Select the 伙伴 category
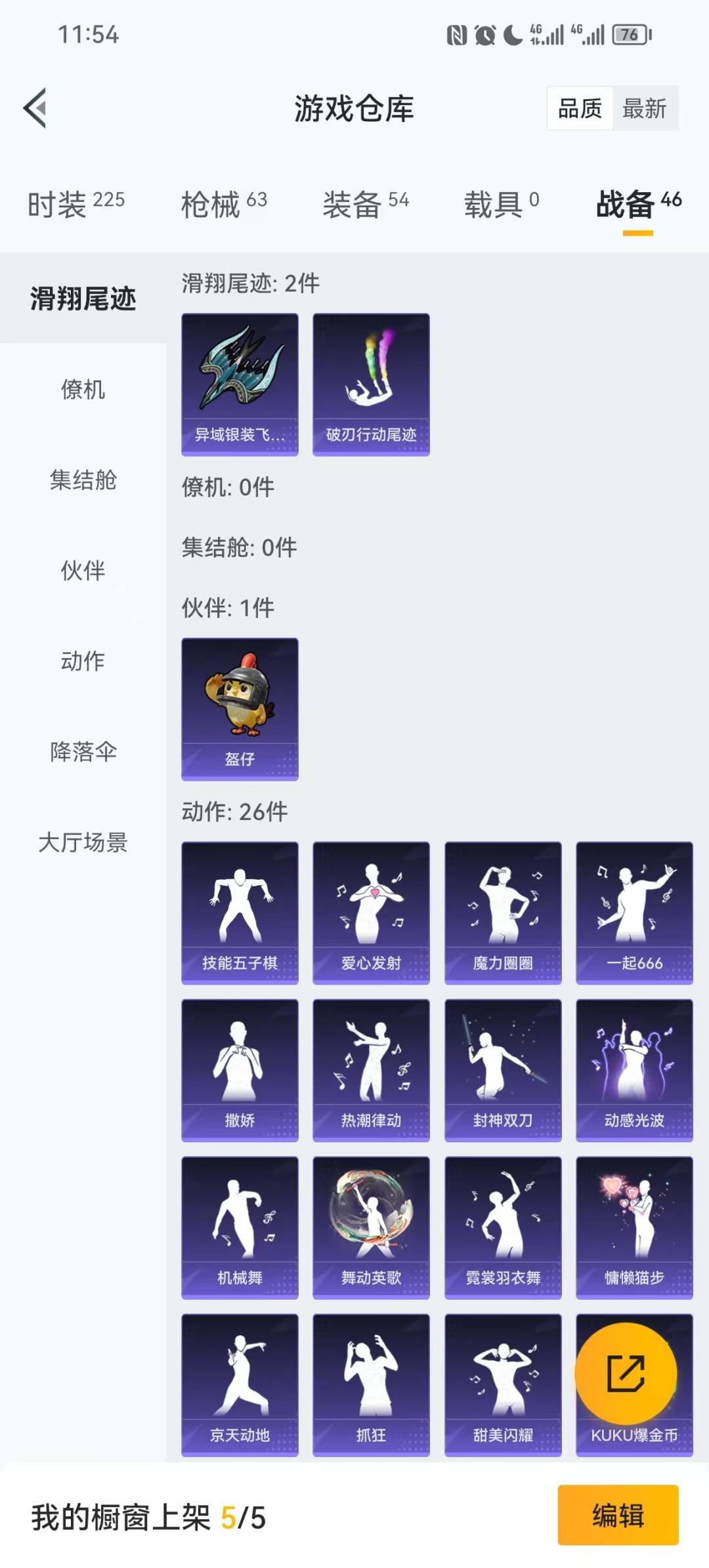 point(83,570)
